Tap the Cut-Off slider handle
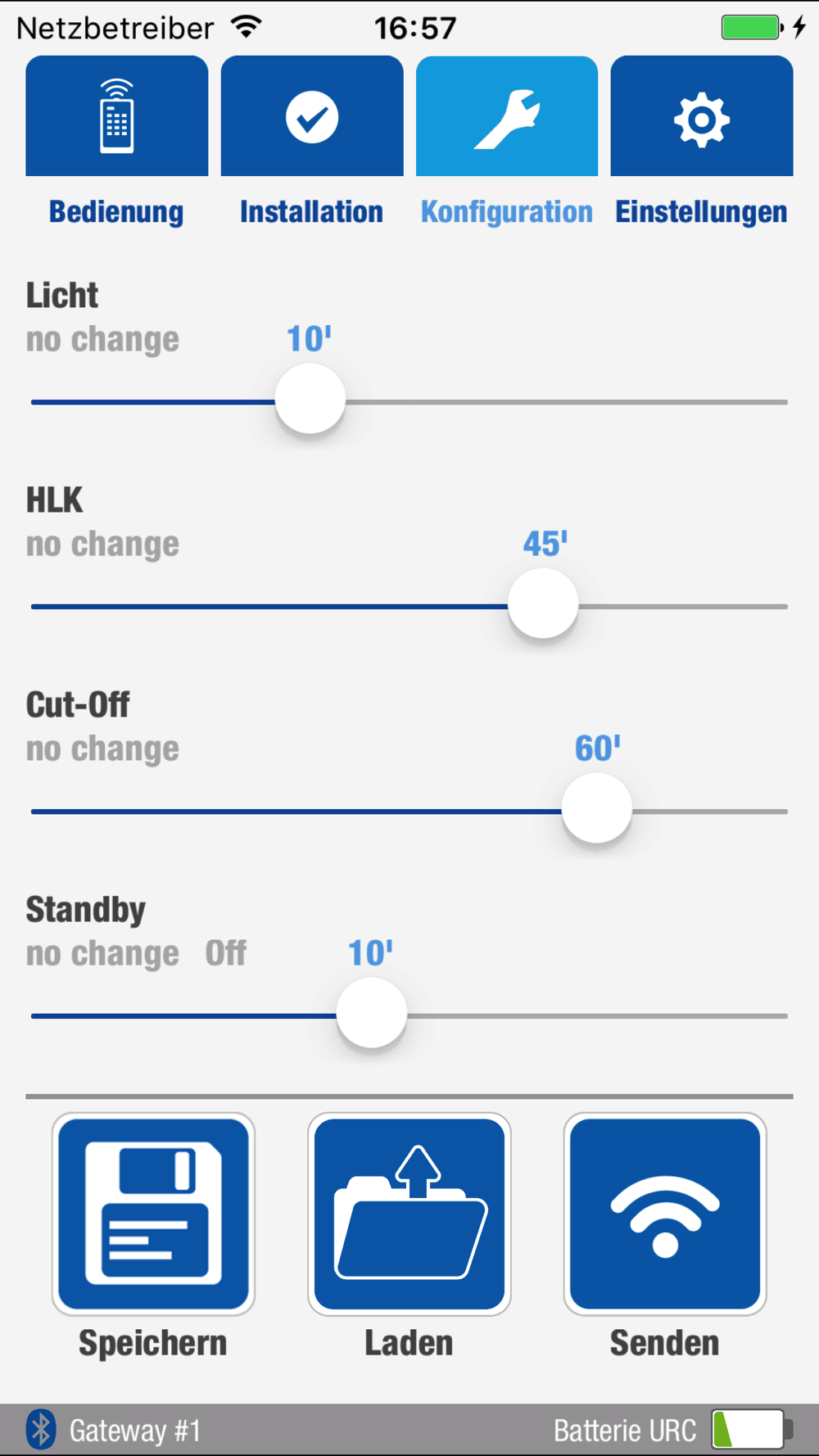819x1456 pixels. 597,809
